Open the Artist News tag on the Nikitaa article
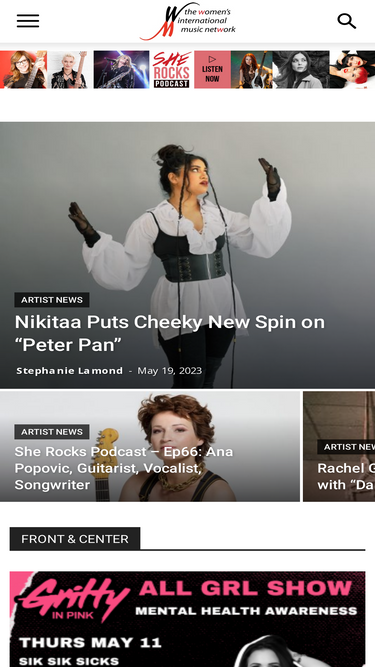The width and height of the screenshot is (375, 667). [x=52, y=300]
